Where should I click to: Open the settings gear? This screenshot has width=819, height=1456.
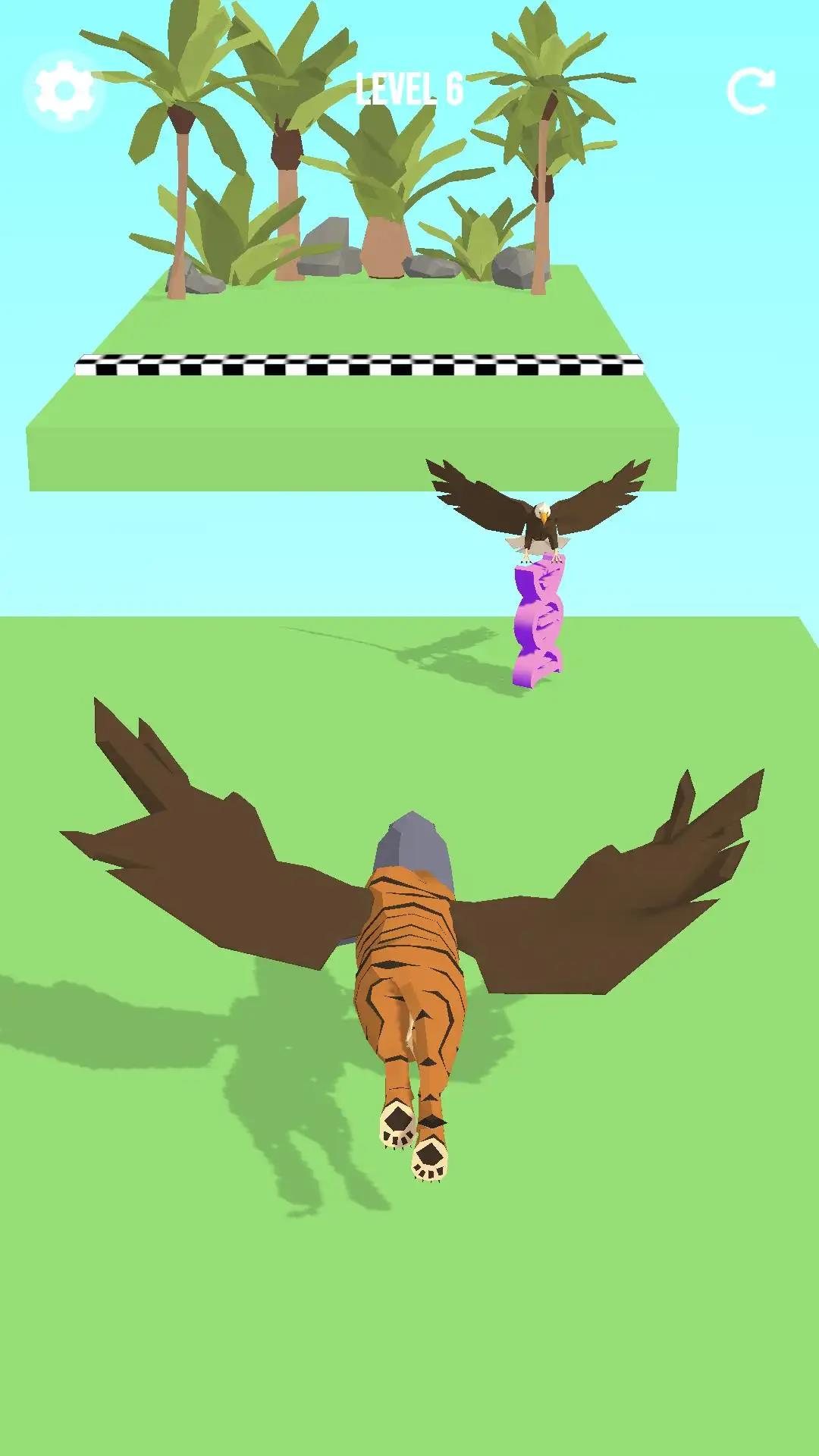64,91
